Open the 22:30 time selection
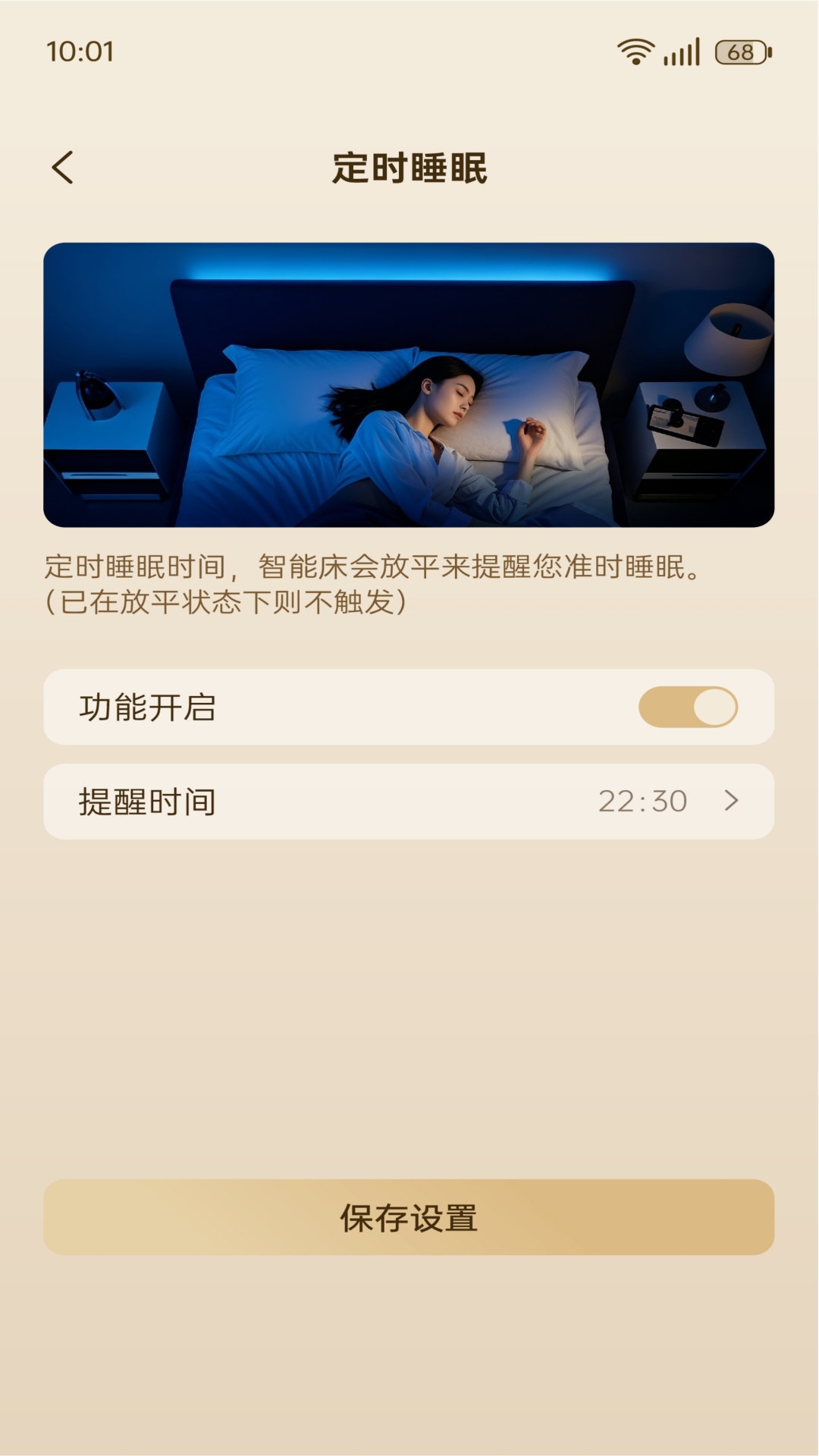819x1456 pixels. pos(644,801)
